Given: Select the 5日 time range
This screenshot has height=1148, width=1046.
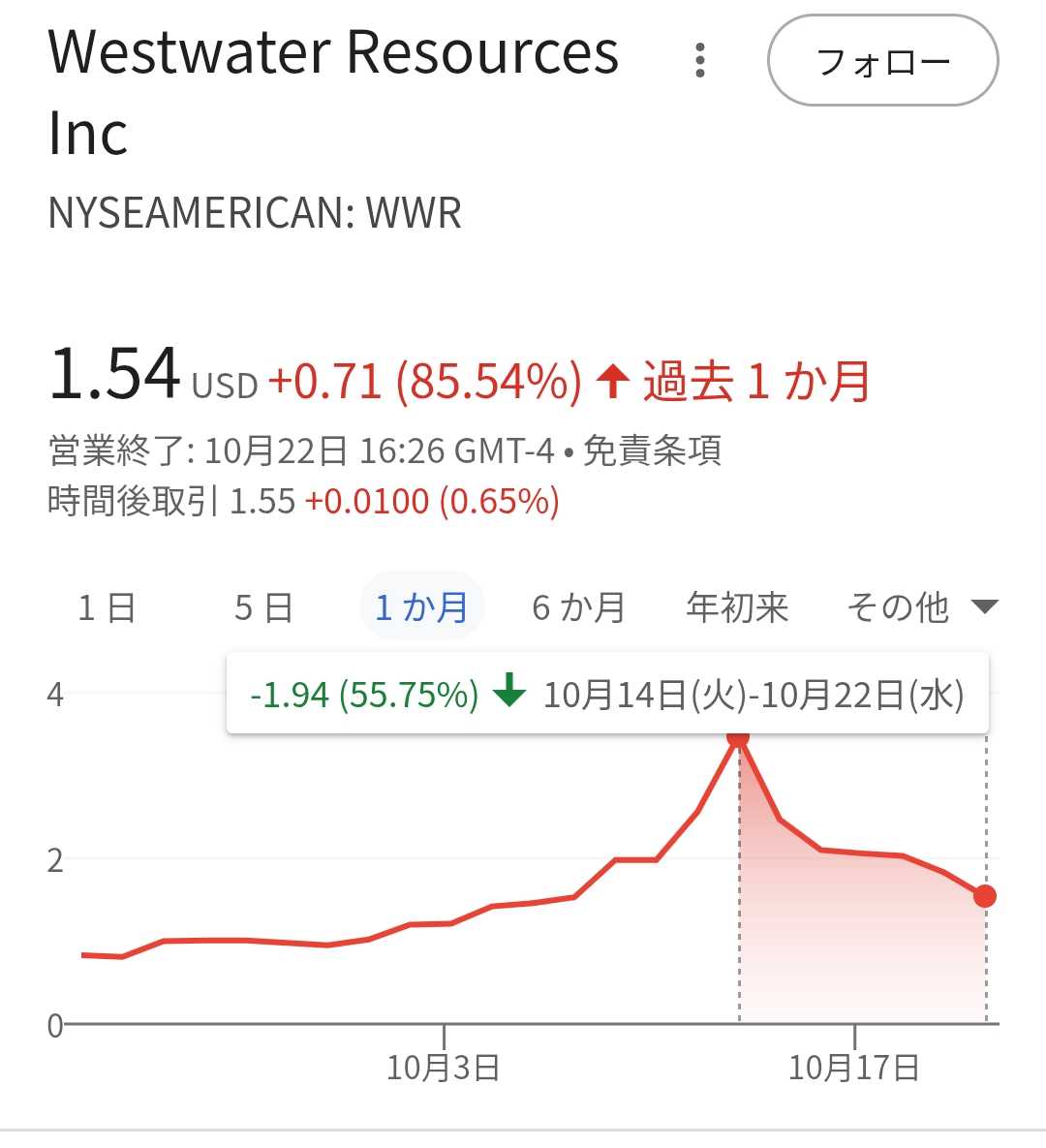Looking at the screenshot, I should coord(263,607).
